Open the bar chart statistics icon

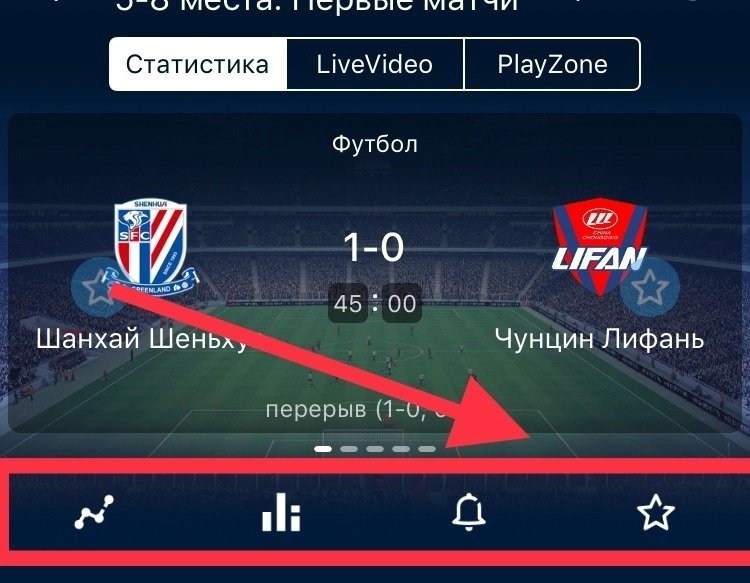pos(281,514)
